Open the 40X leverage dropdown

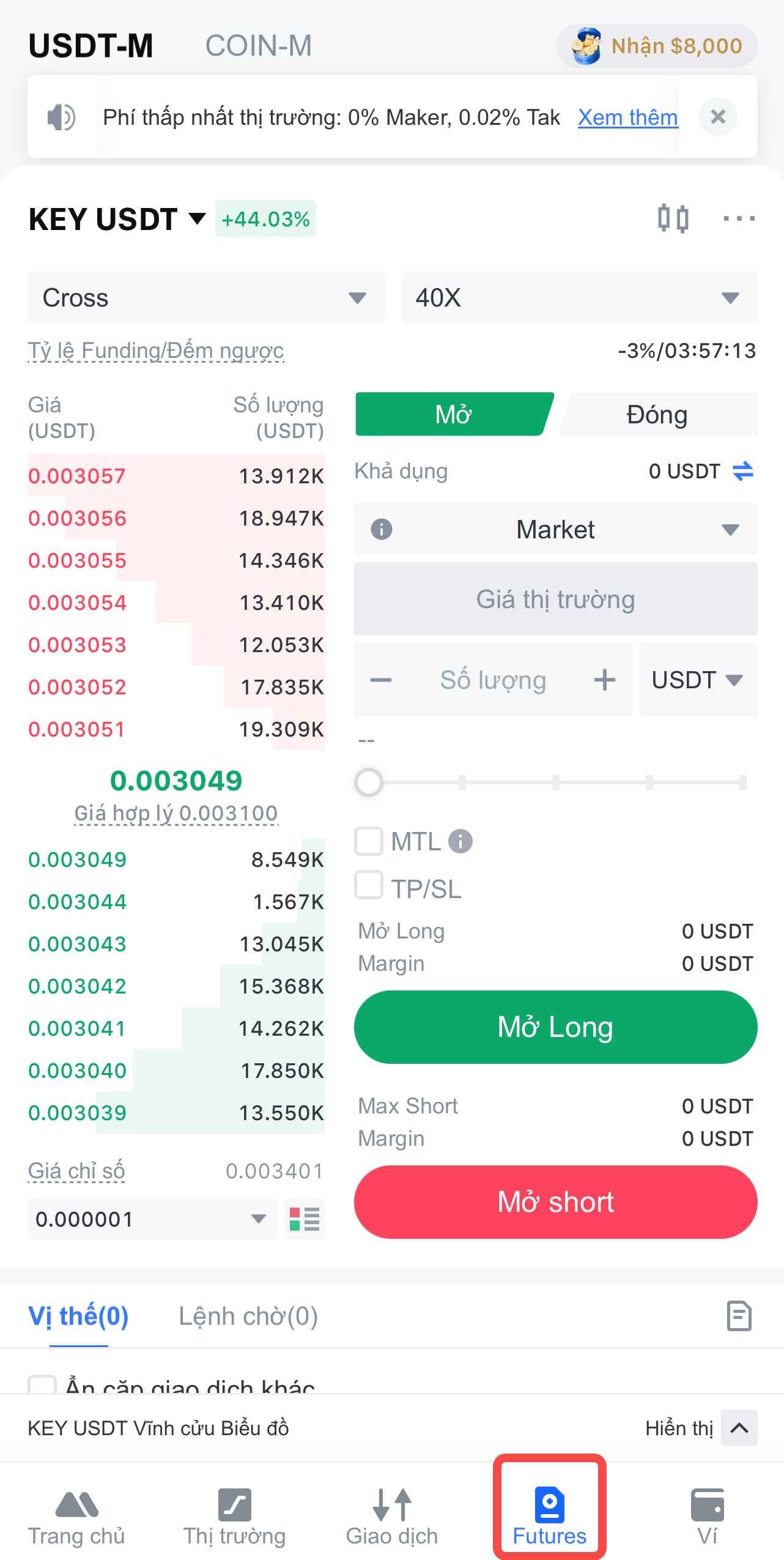click(579, 298)
